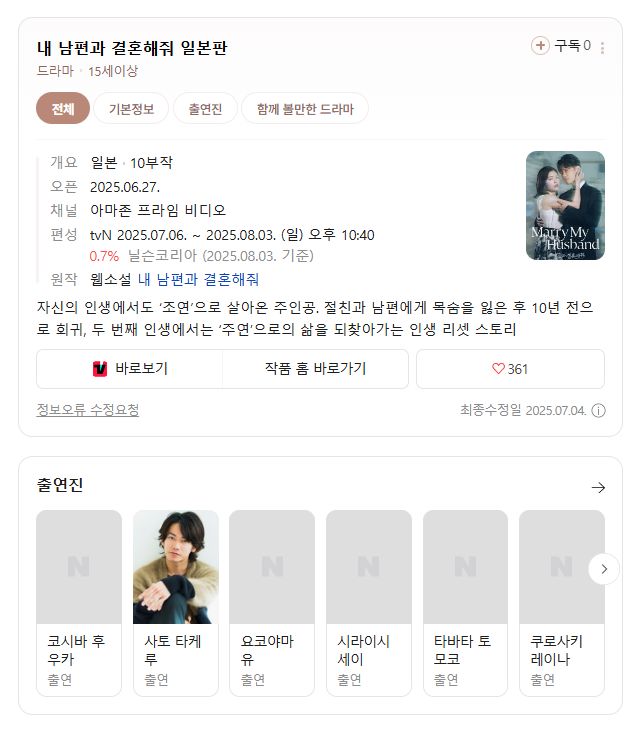Open full cast list via 출연진 arrow
639x733 pixels.
598,487
